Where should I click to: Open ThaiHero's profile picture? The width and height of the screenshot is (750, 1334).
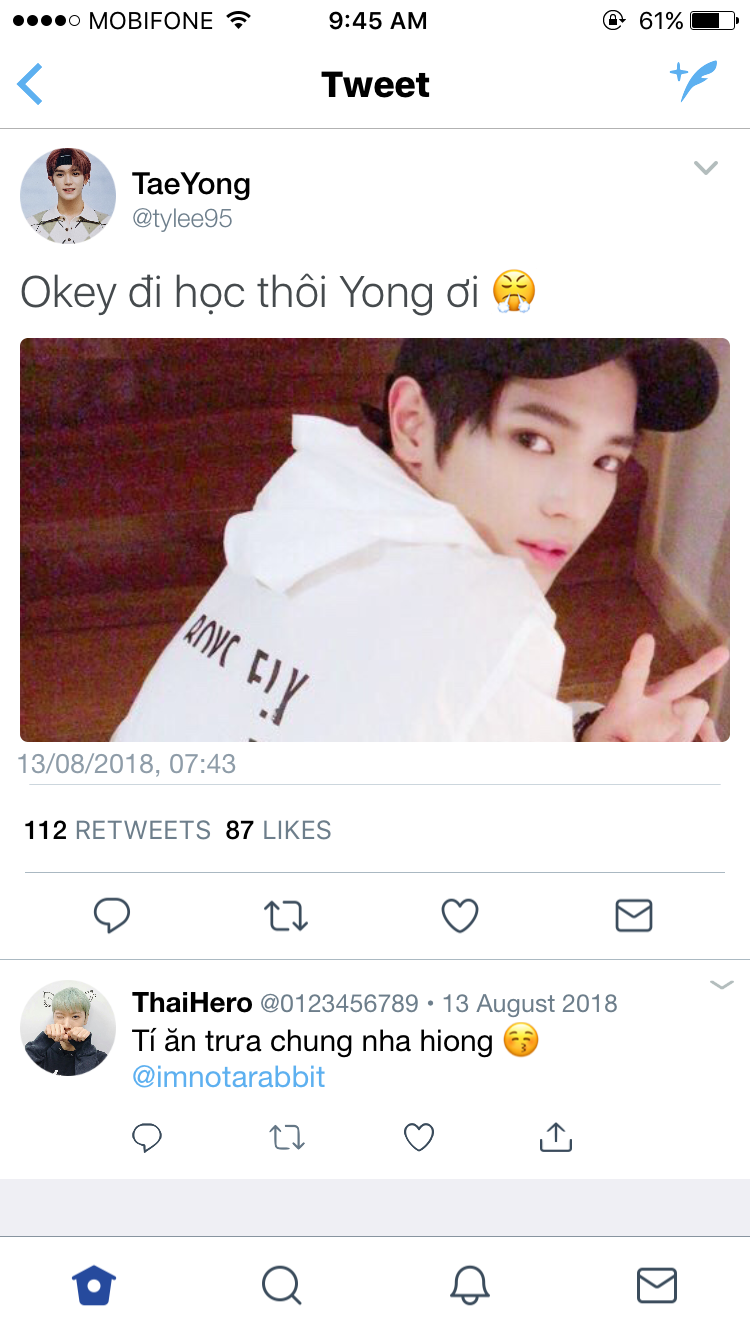(68, 1028)
